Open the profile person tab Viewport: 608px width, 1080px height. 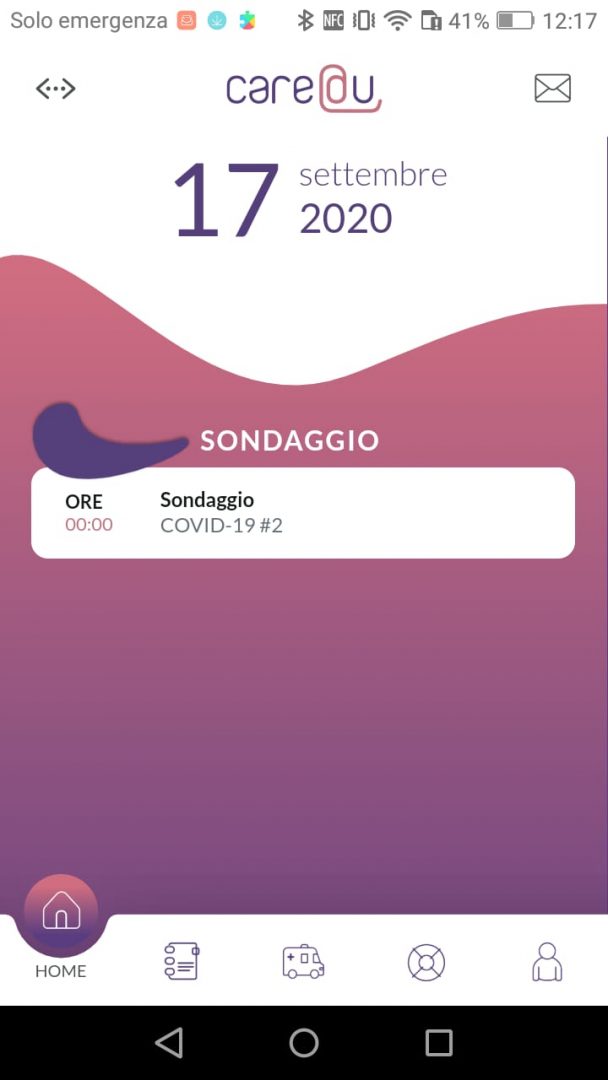click(x=547, y=962)
